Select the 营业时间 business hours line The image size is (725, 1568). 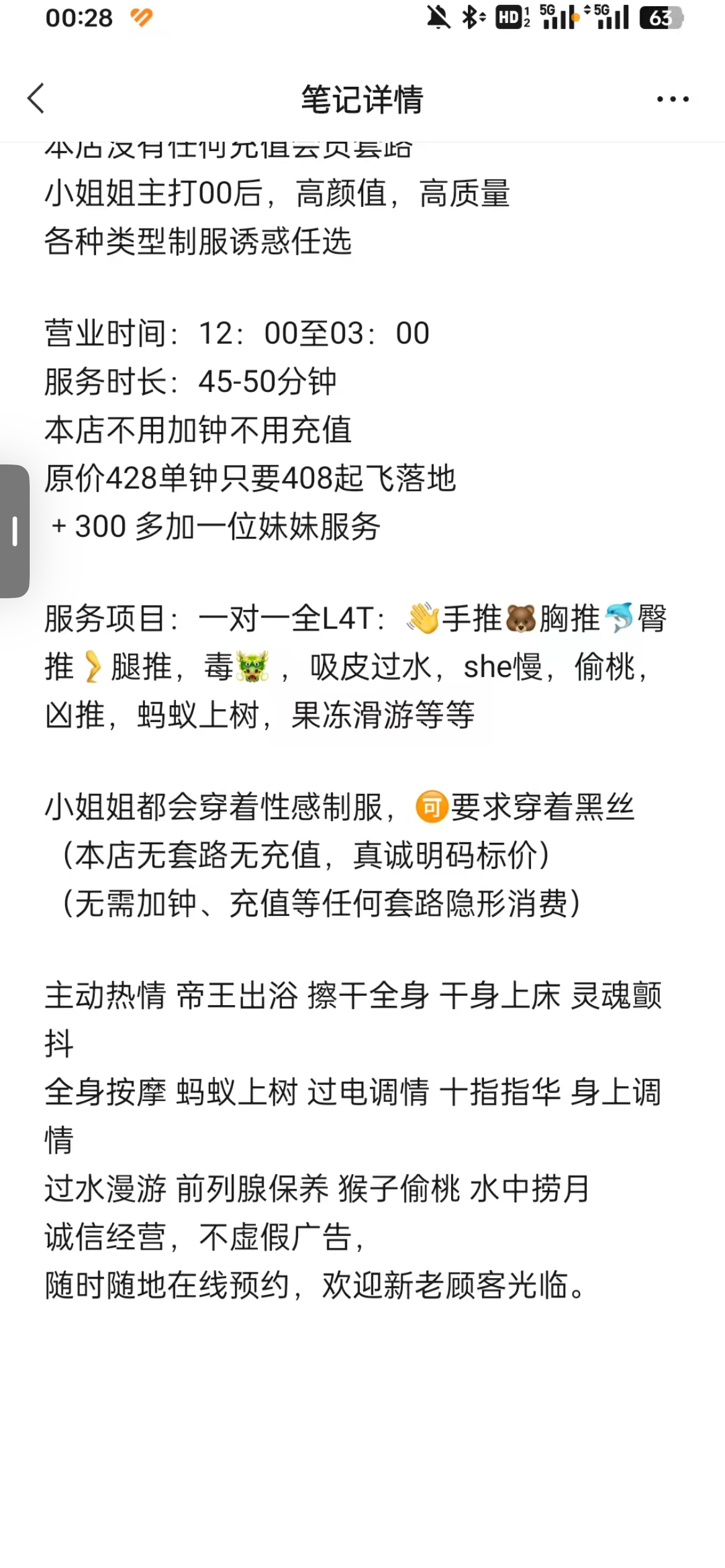click(235, 333)
